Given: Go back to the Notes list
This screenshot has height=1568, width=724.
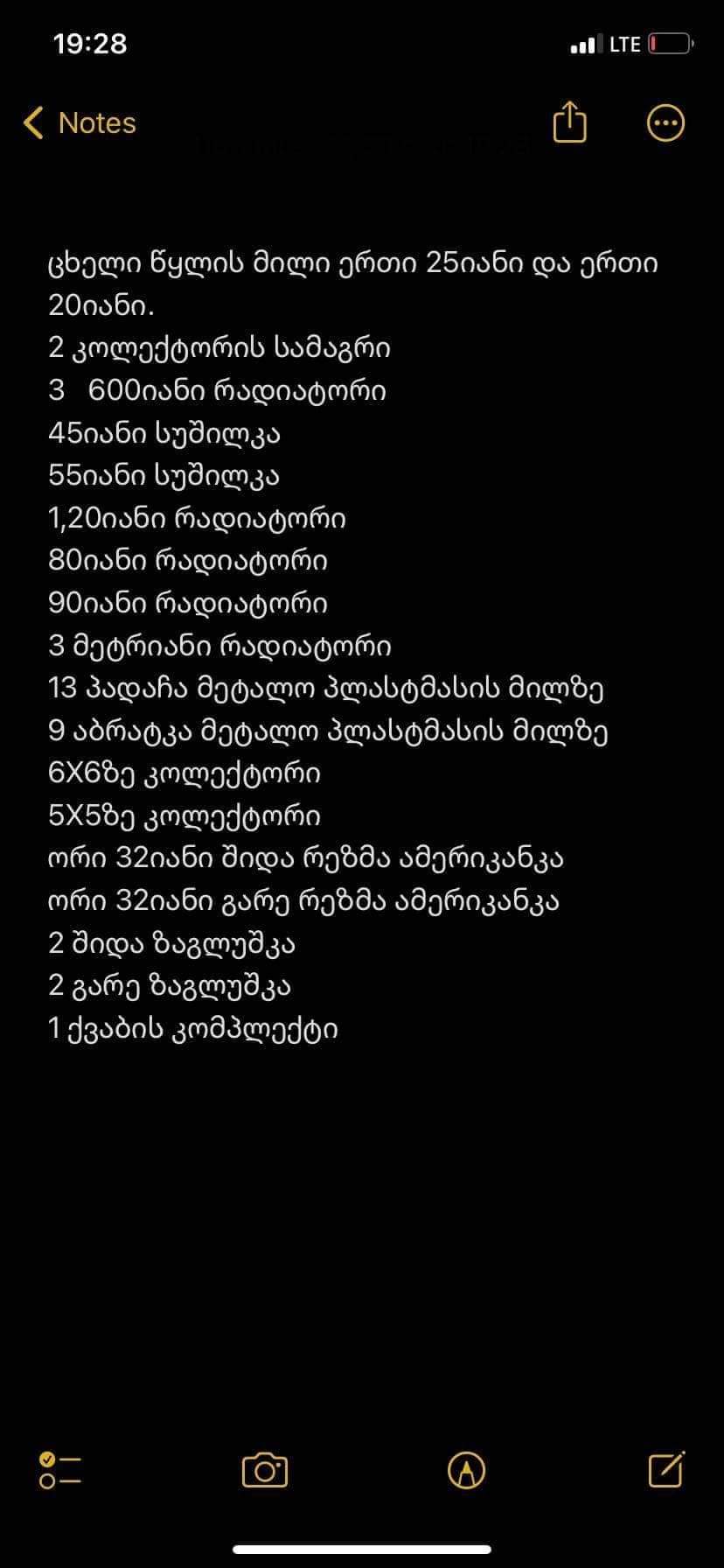Looking at the screenshot, I should pyautogui.click(x=80, y=123).
